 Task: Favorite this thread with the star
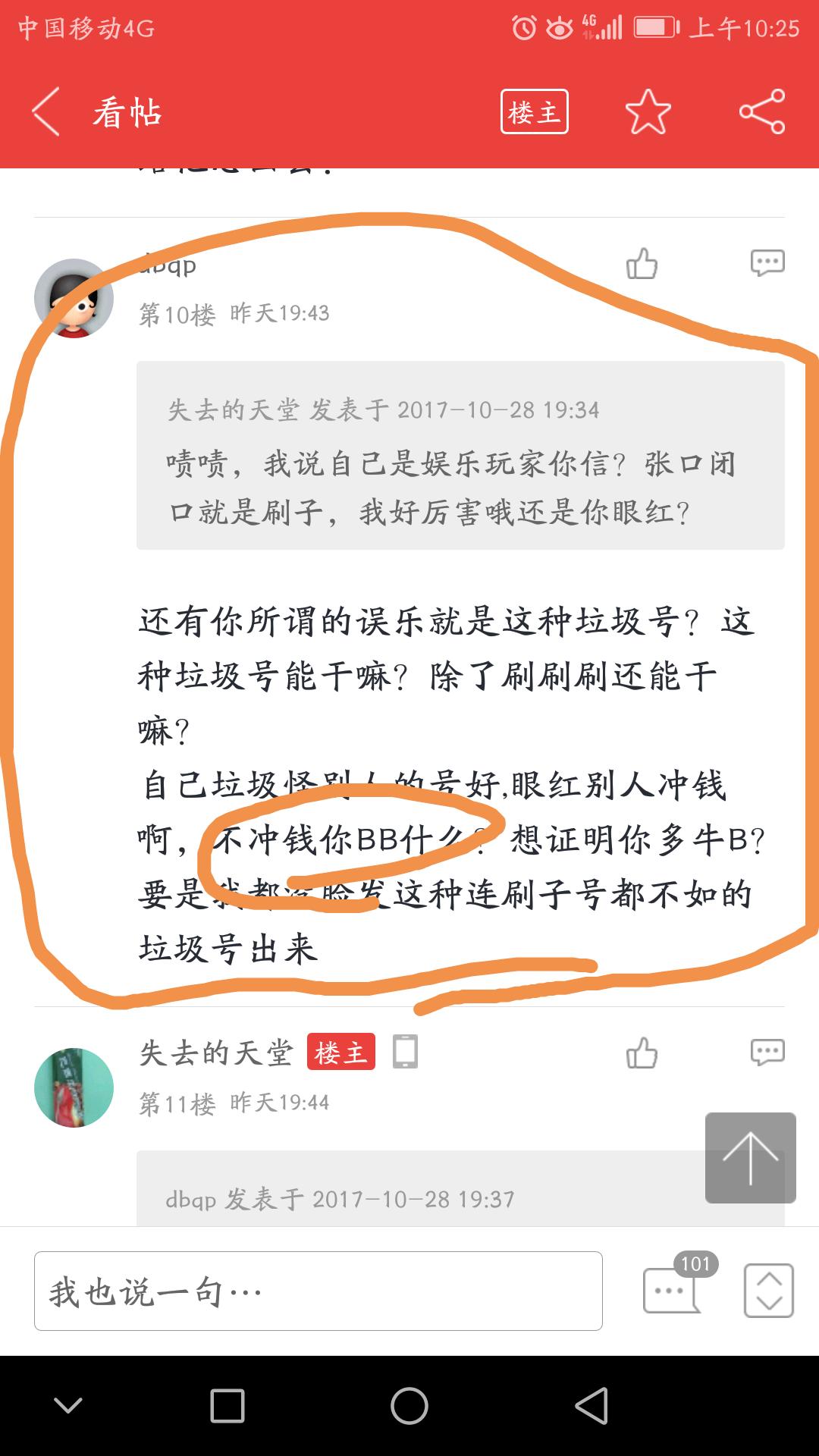(648, 112)
